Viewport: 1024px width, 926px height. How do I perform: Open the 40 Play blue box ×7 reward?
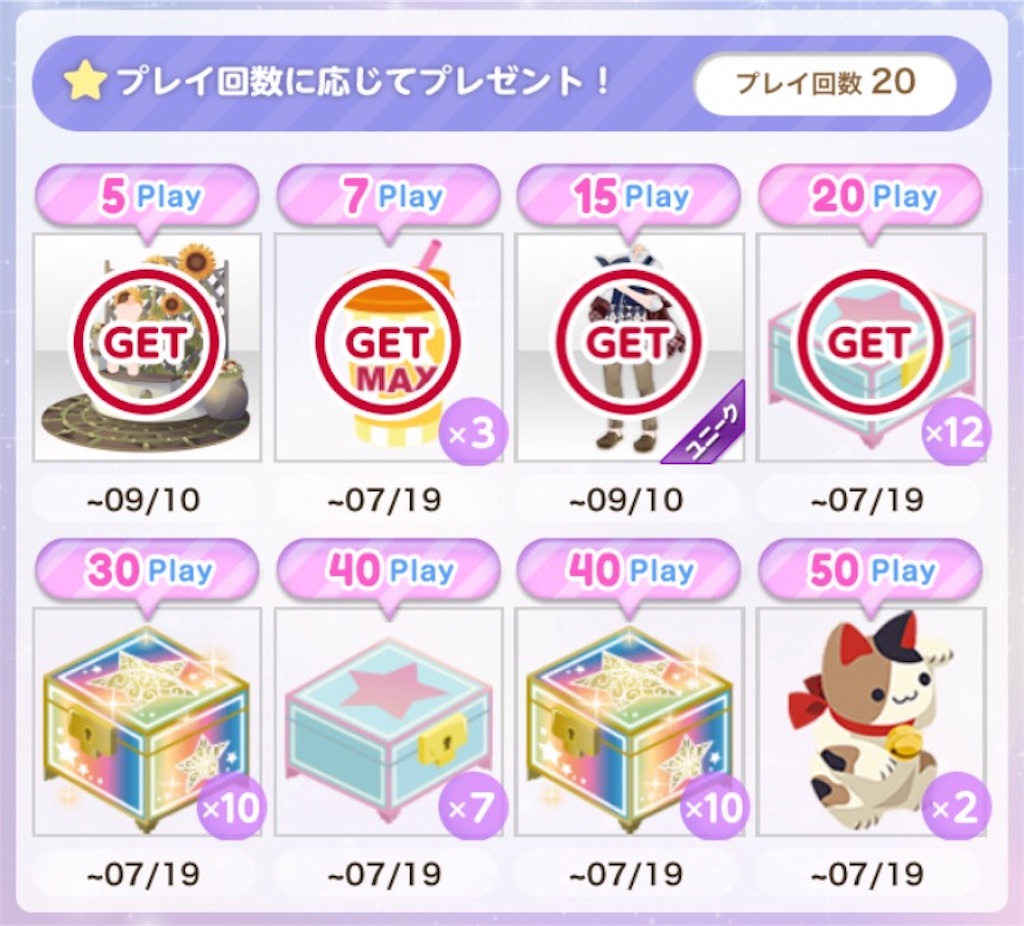point(388,721)
